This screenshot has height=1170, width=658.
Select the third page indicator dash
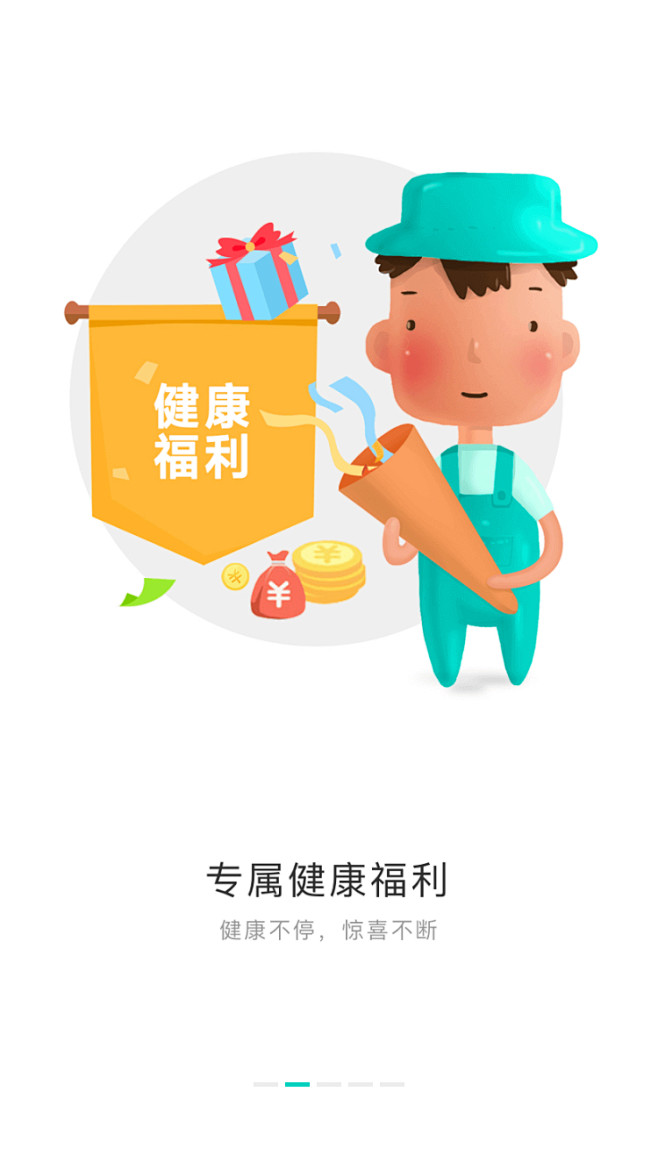coord(329,1084)
